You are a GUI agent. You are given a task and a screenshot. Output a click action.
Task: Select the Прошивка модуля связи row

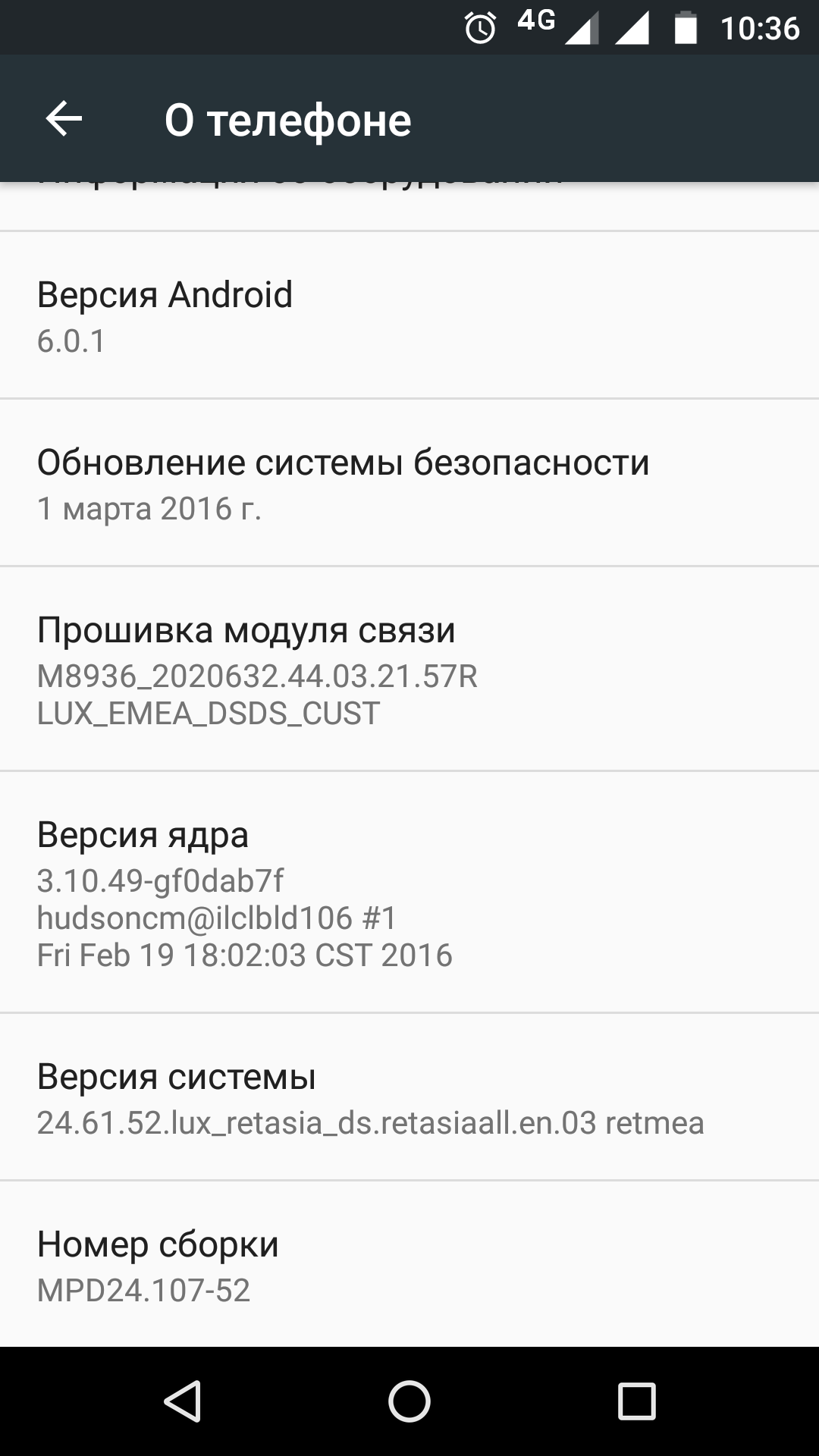coord(409,669)
